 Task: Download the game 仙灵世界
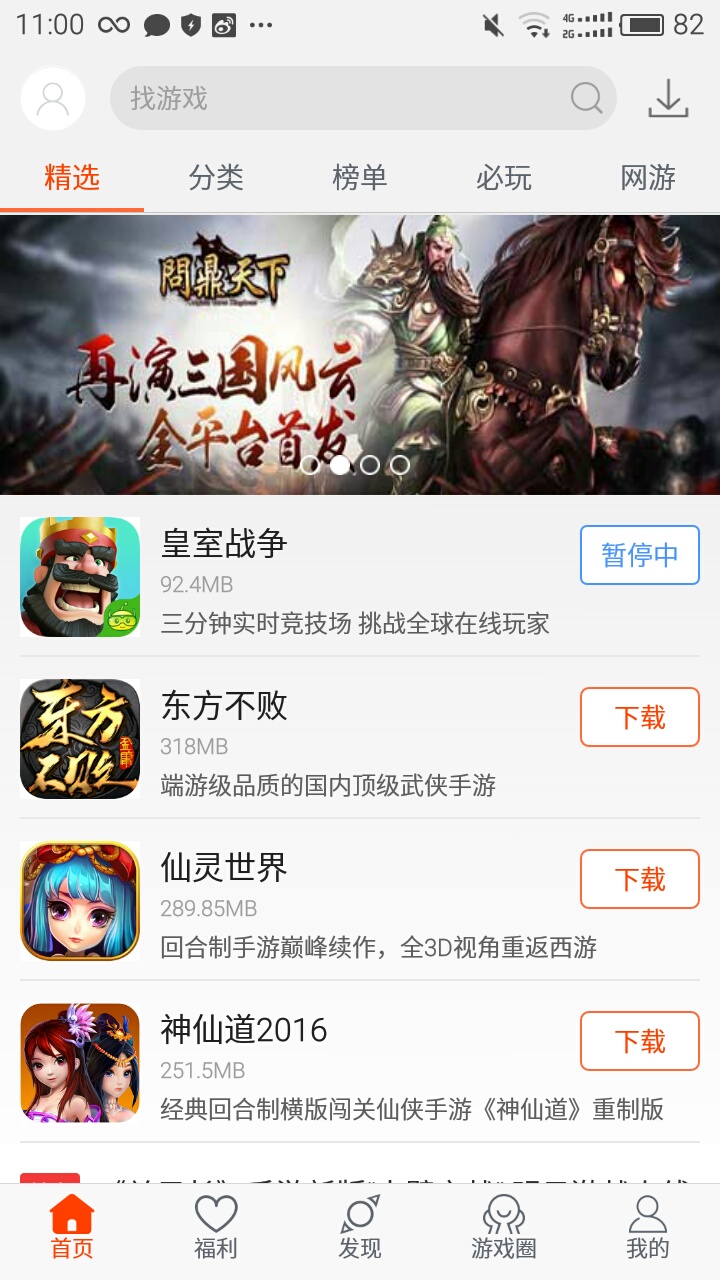(x=639, y=879)
